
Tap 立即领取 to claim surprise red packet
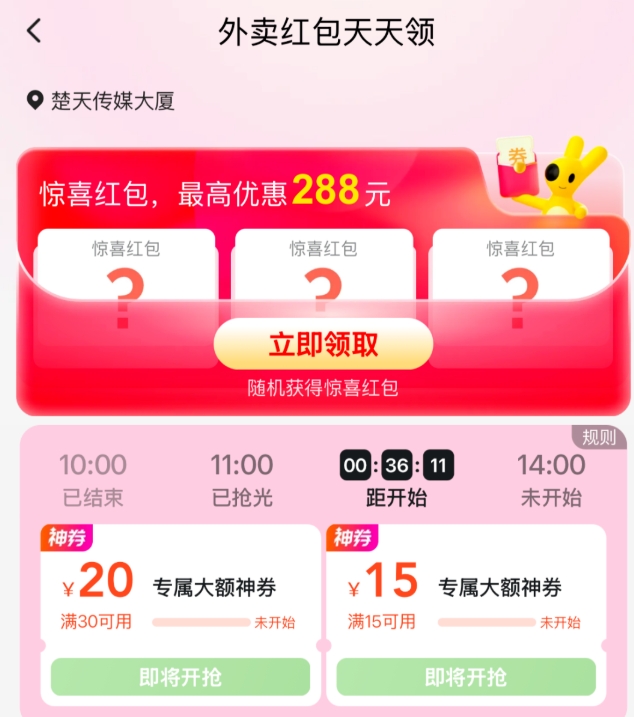tap(323, 344)
